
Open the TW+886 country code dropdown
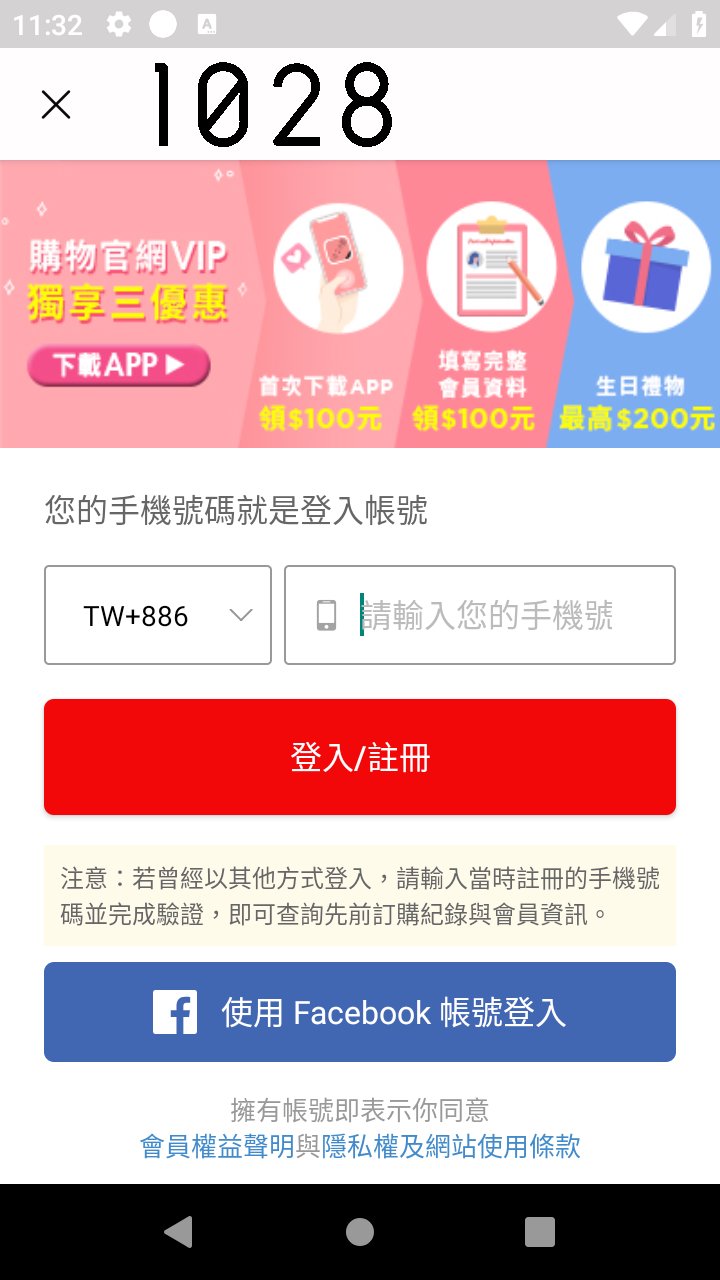click(x=158, y=615)
